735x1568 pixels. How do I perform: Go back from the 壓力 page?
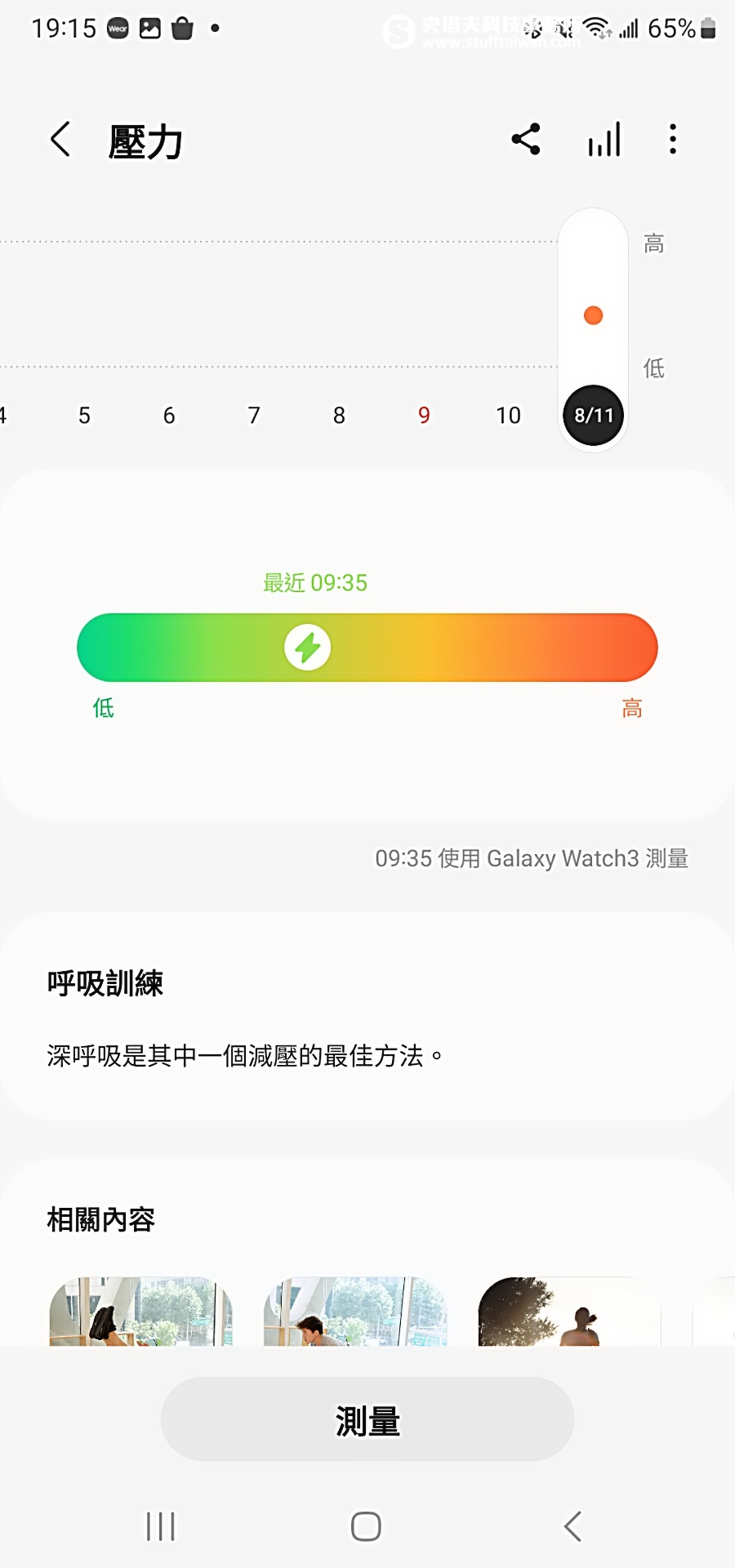(x=60, y=140)
